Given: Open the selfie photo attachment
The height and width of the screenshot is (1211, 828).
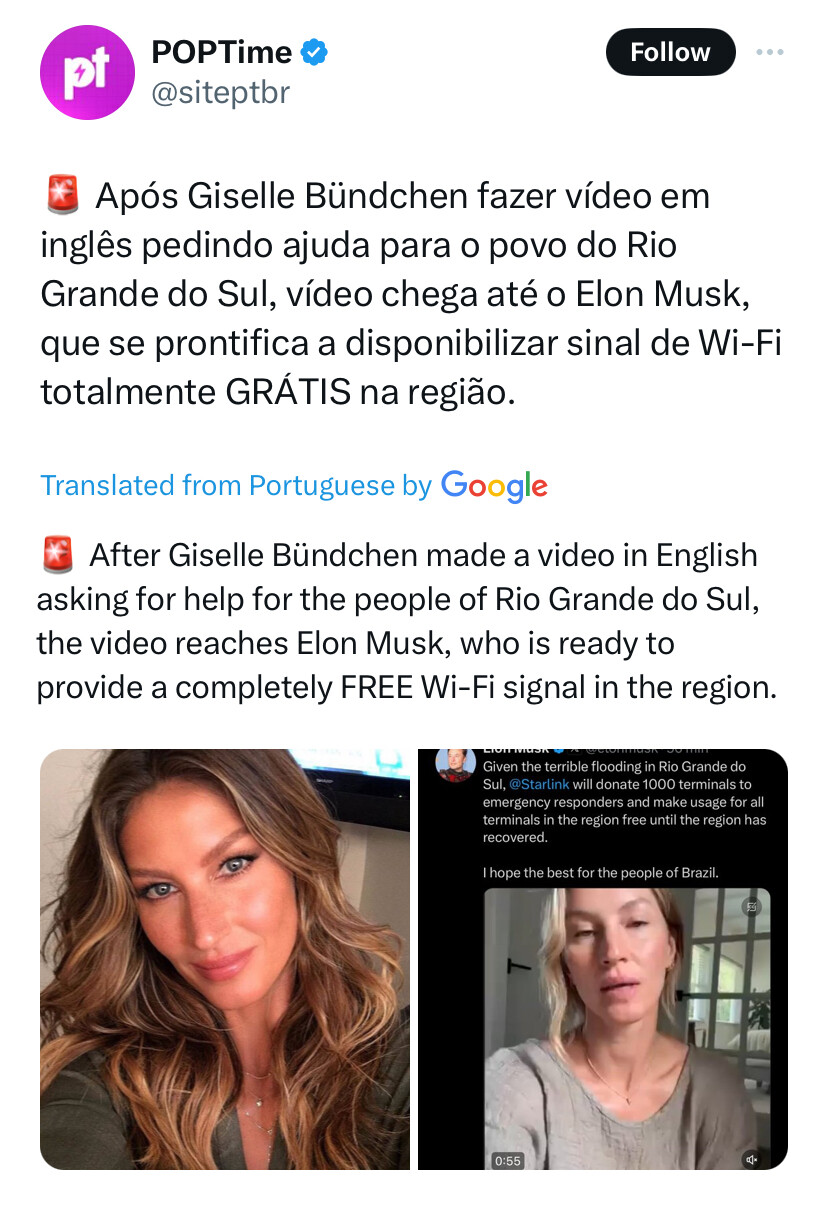Looking at the screenshot, I should coord(225,959).
